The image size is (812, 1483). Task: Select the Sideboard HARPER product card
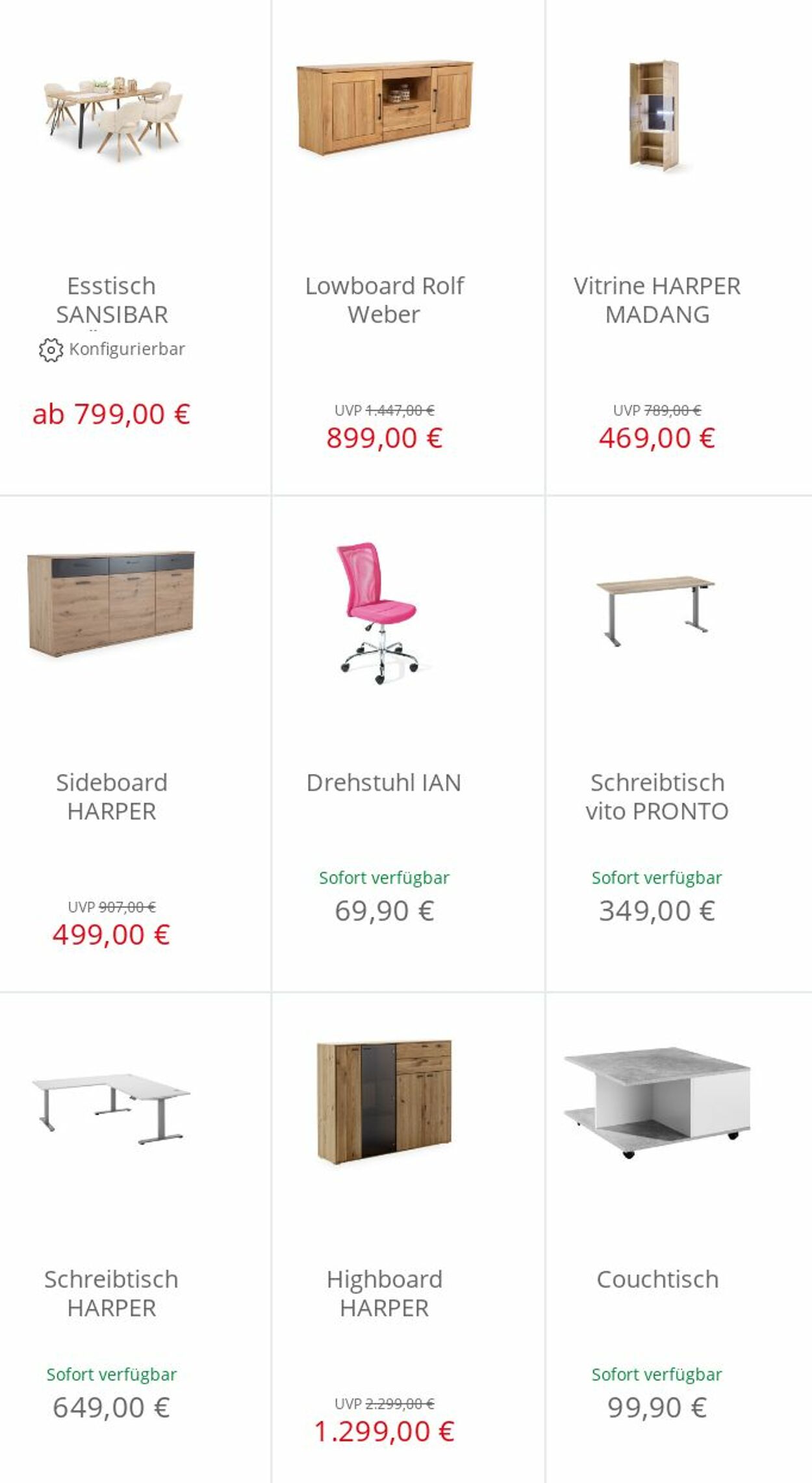point(134,744)
